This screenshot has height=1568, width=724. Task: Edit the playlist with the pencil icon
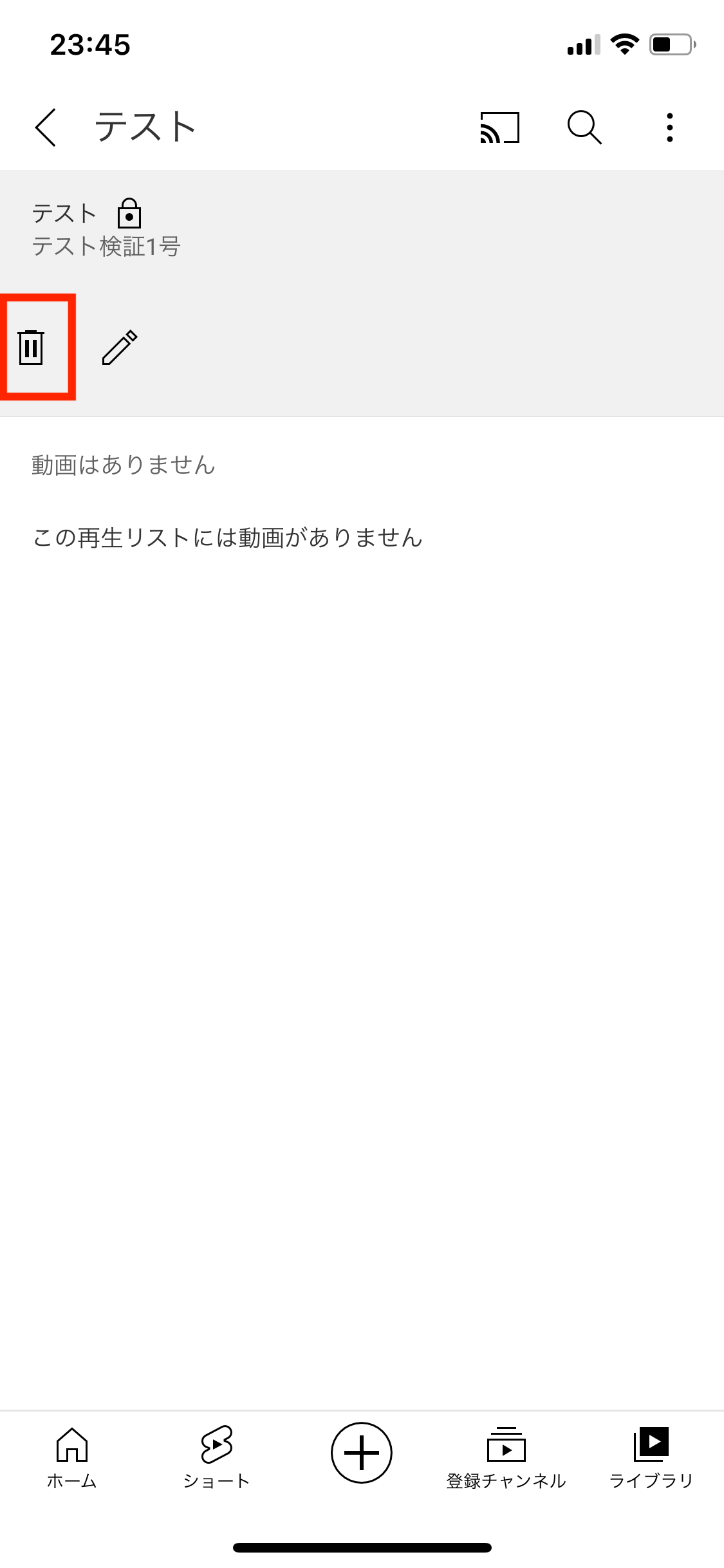120,348
